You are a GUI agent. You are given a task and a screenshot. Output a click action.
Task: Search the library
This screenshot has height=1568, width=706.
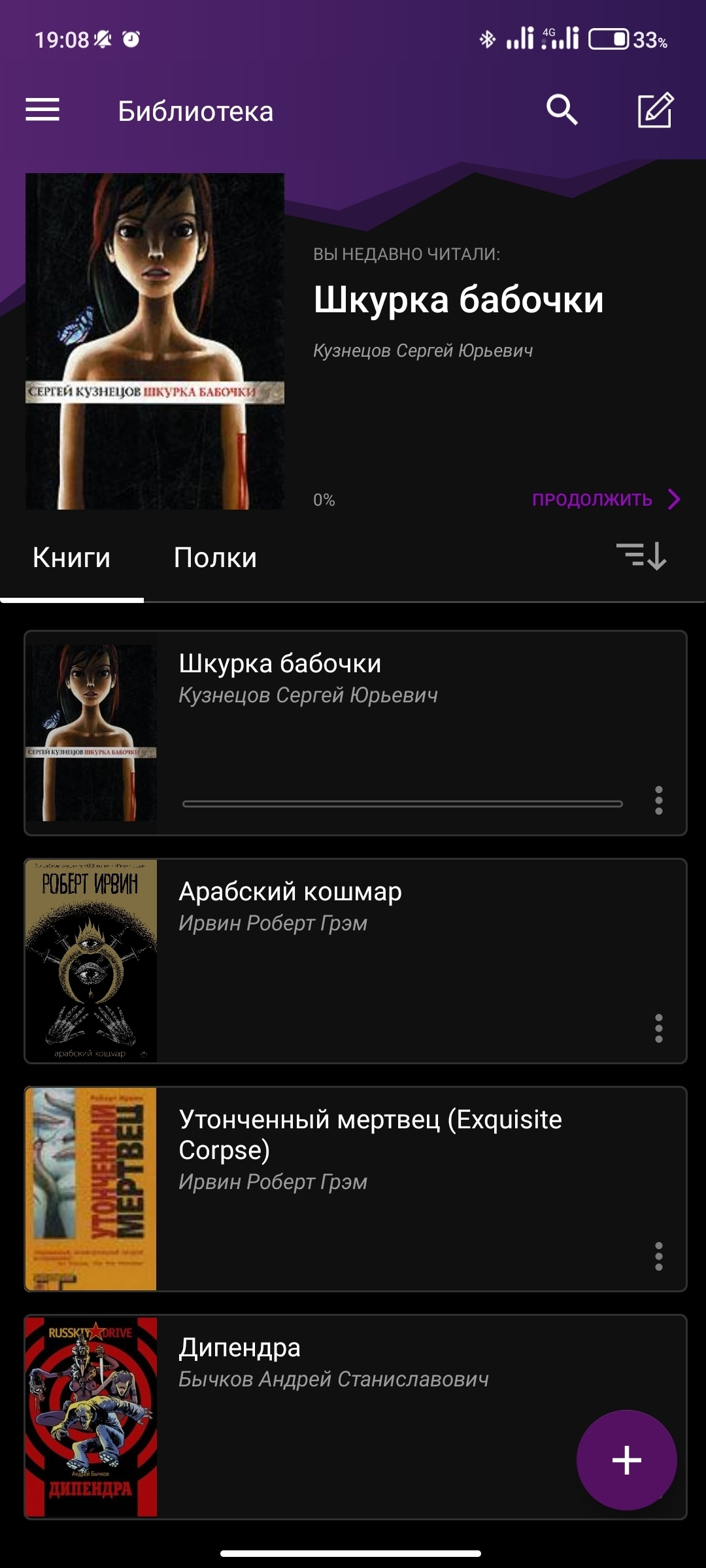click(562, 110)
